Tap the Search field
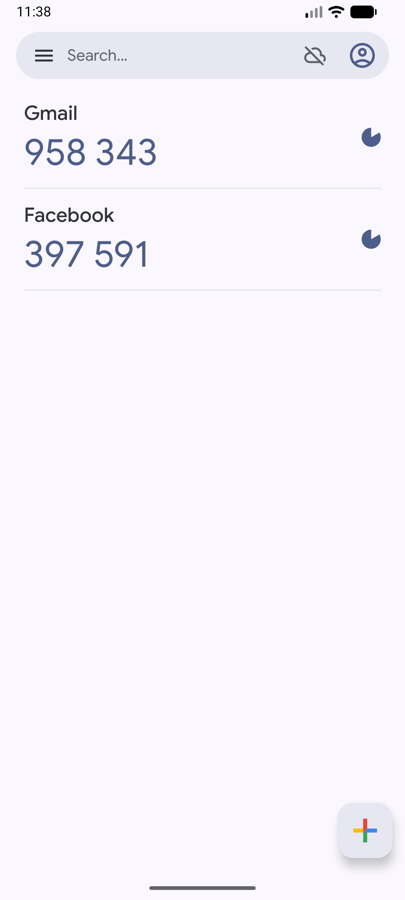 [178, 56]
